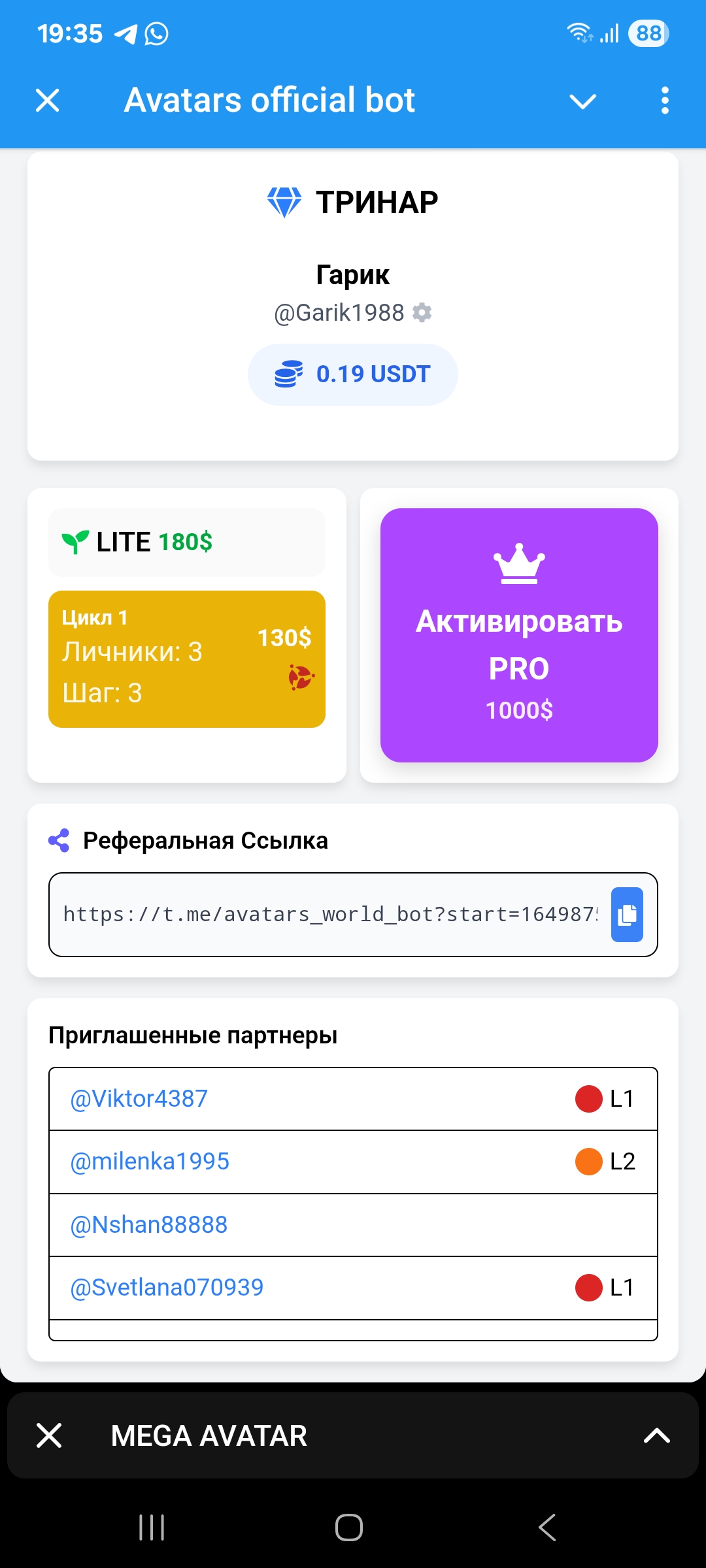Collapse the mini app with the down chevron

(x=582, y=101)
